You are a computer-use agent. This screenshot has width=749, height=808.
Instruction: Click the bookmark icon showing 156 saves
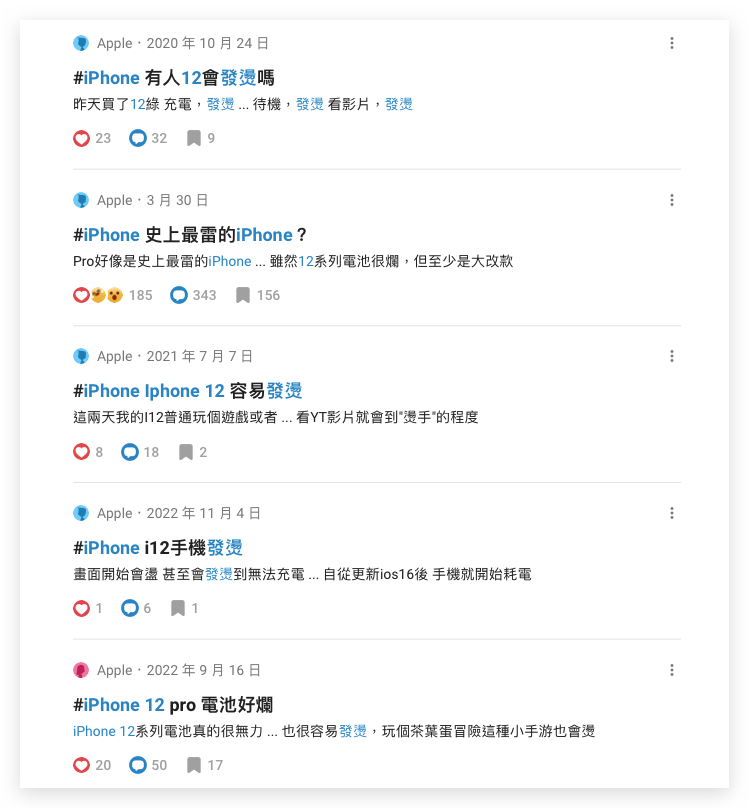point(241,294)
